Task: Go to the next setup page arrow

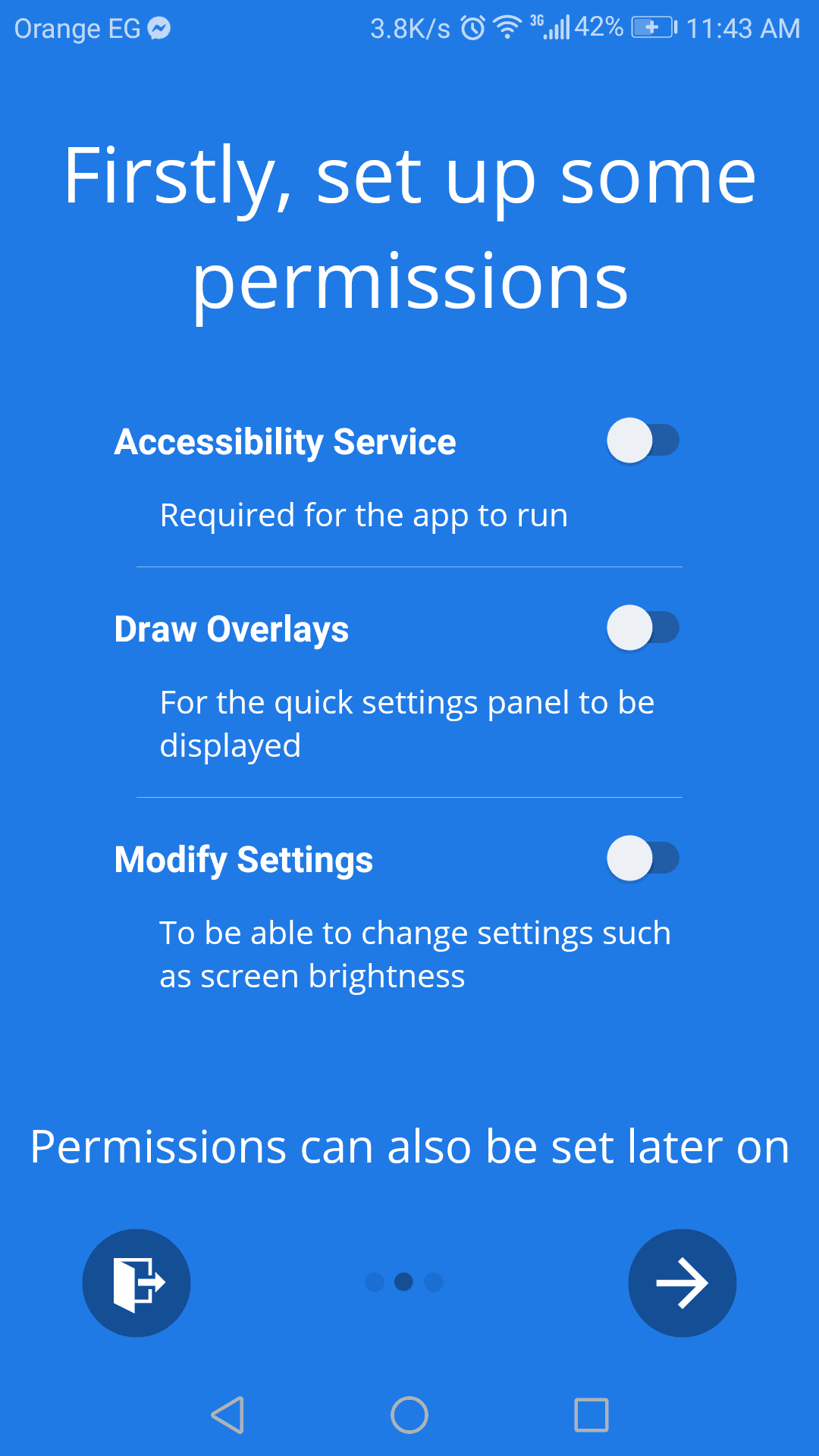Action: [x=682, y=1283]
